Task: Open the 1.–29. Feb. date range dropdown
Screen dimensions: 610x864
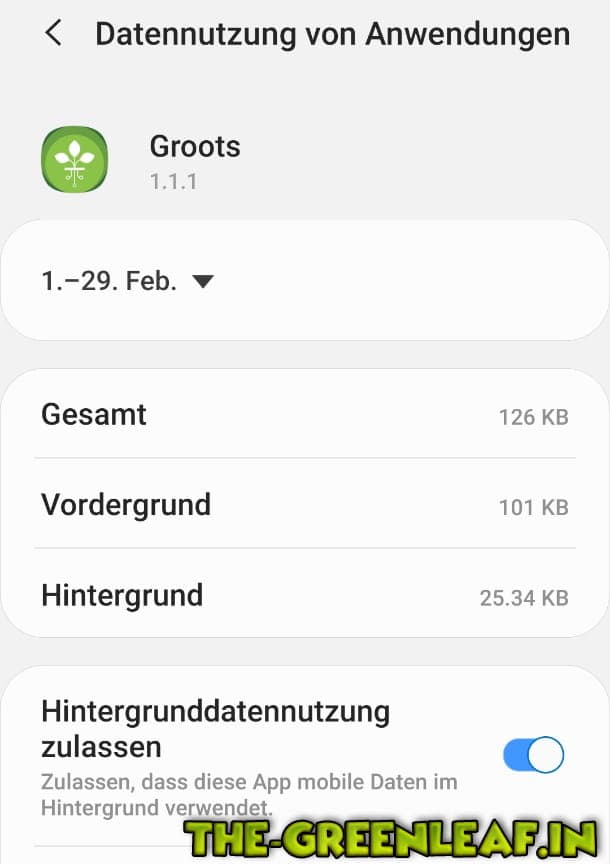Action: pos(128,281)
